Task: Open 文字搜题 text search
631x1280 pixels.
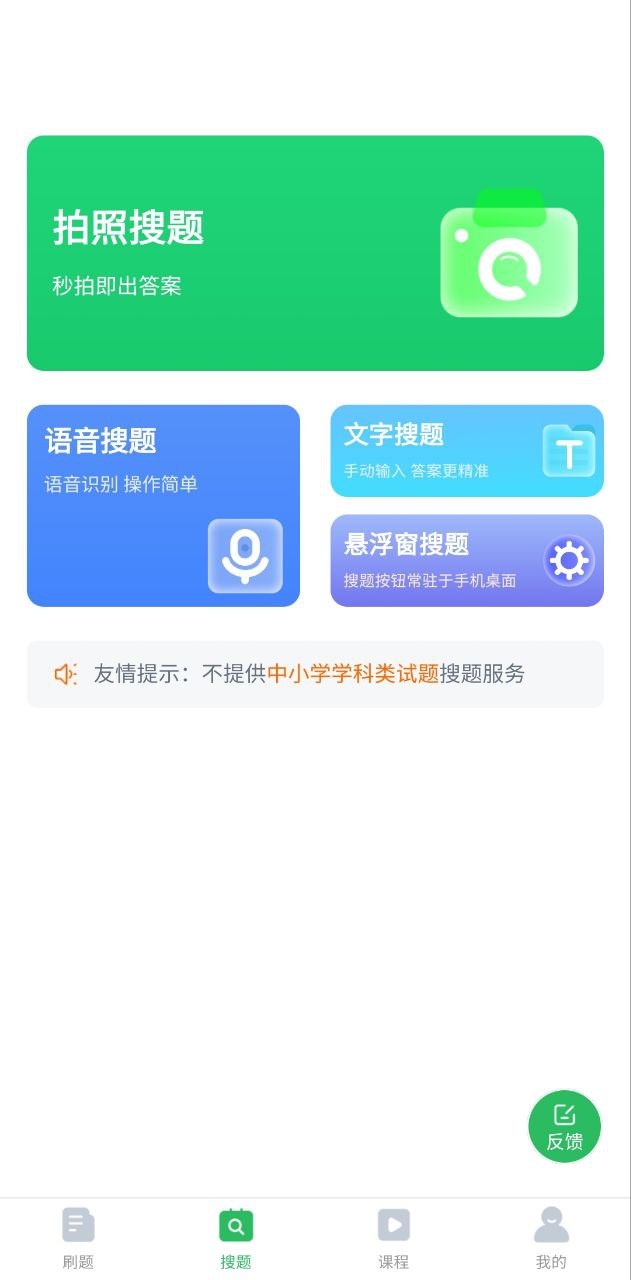Action: tap(467, 451)
